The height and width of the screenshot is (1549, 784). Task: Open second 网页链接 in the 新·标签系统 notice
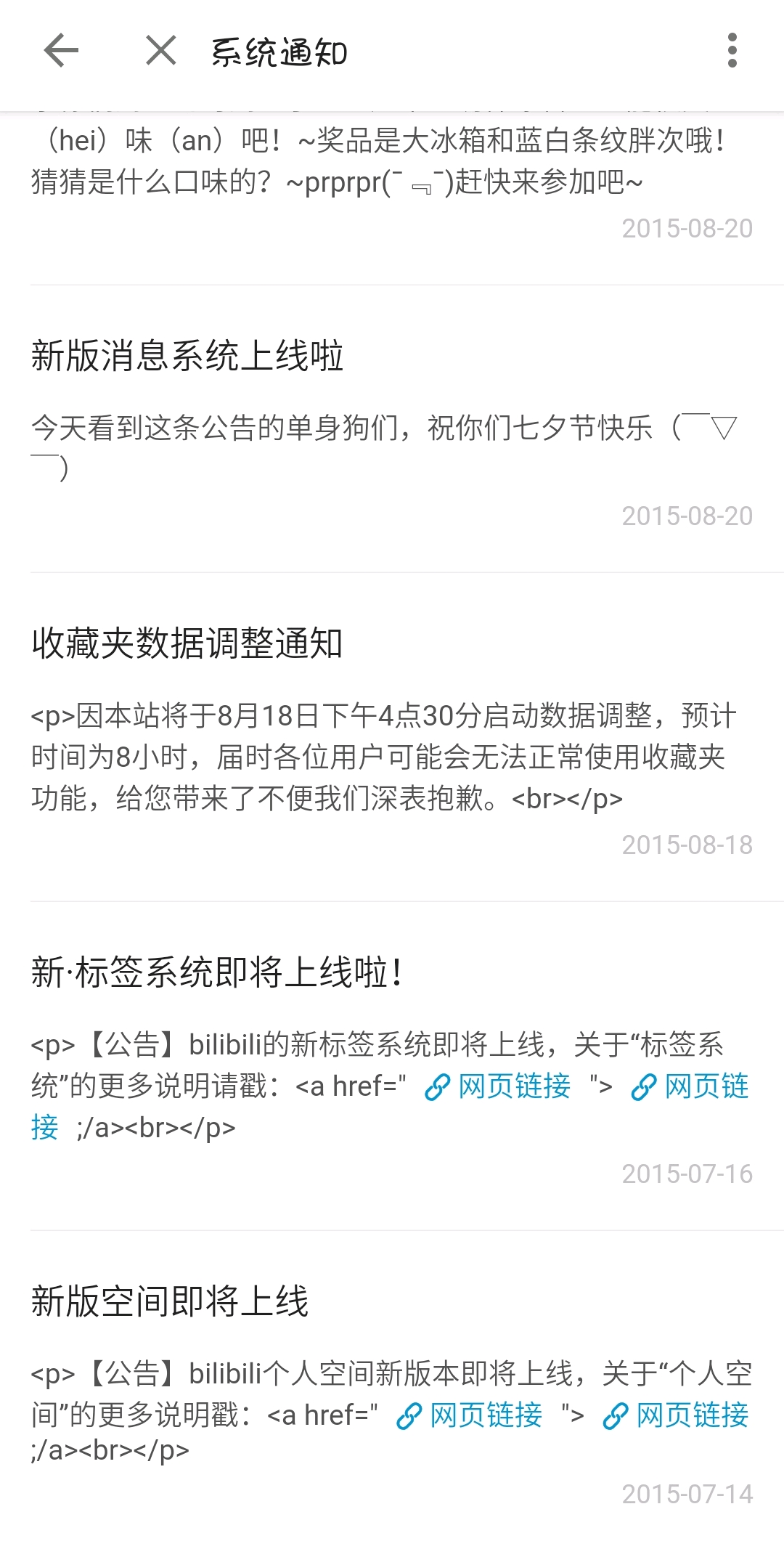click(x=690, y=1087)
